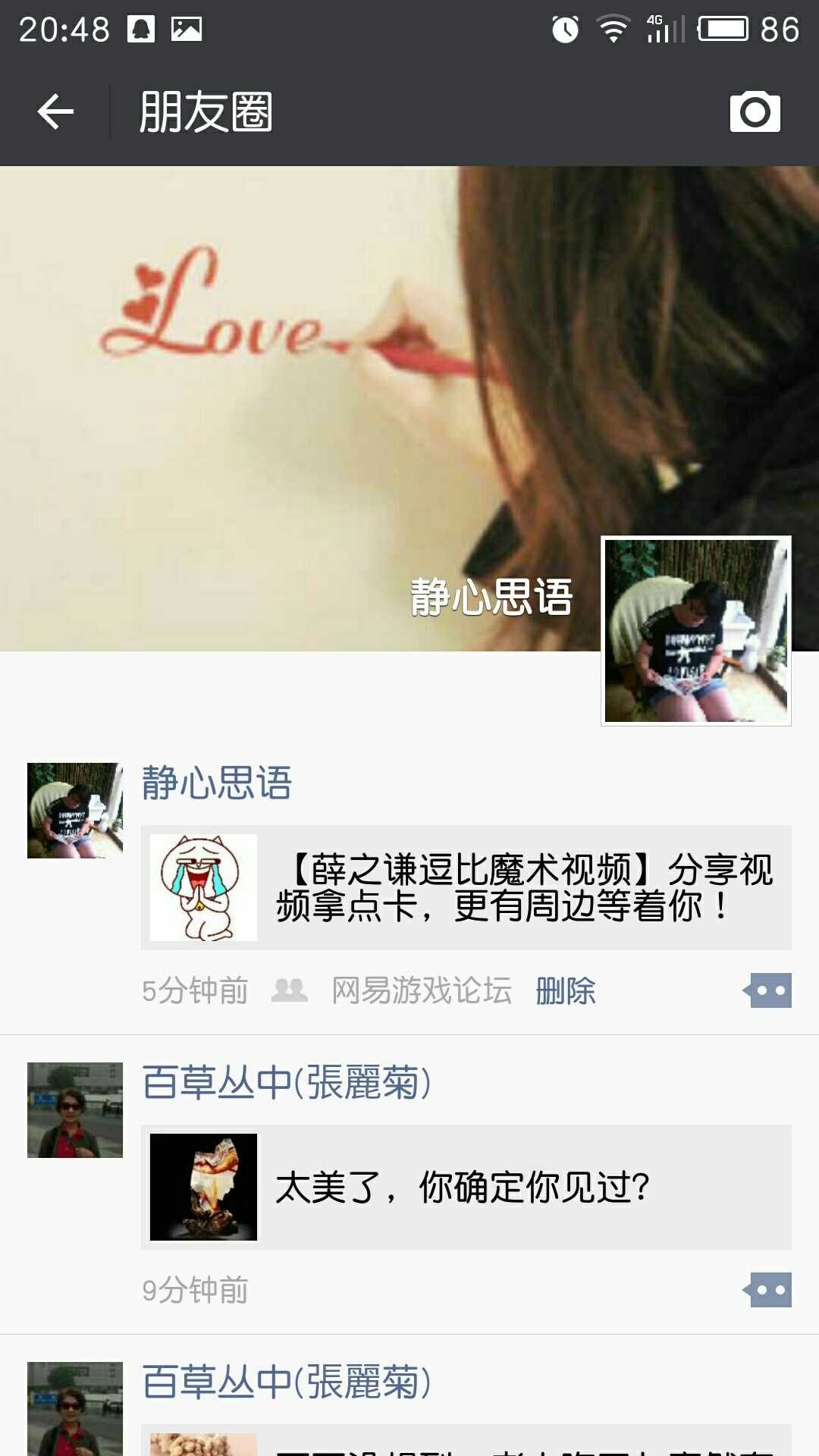Screen dimensions: 819x1456
Task: Tap 静心思语's small avatar in the first post
Action: click(x=74, y=810)
